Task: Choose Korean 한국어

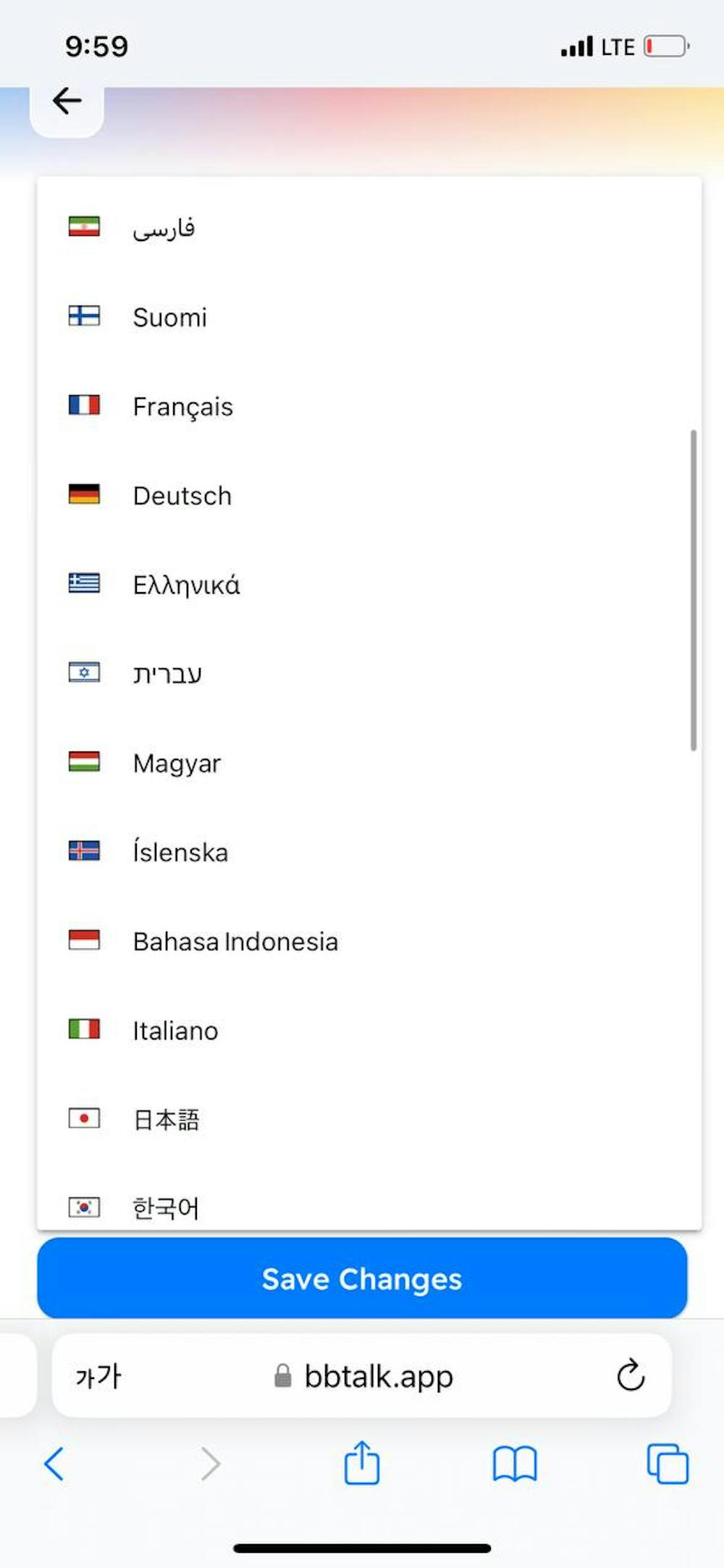Action: 166,1207
